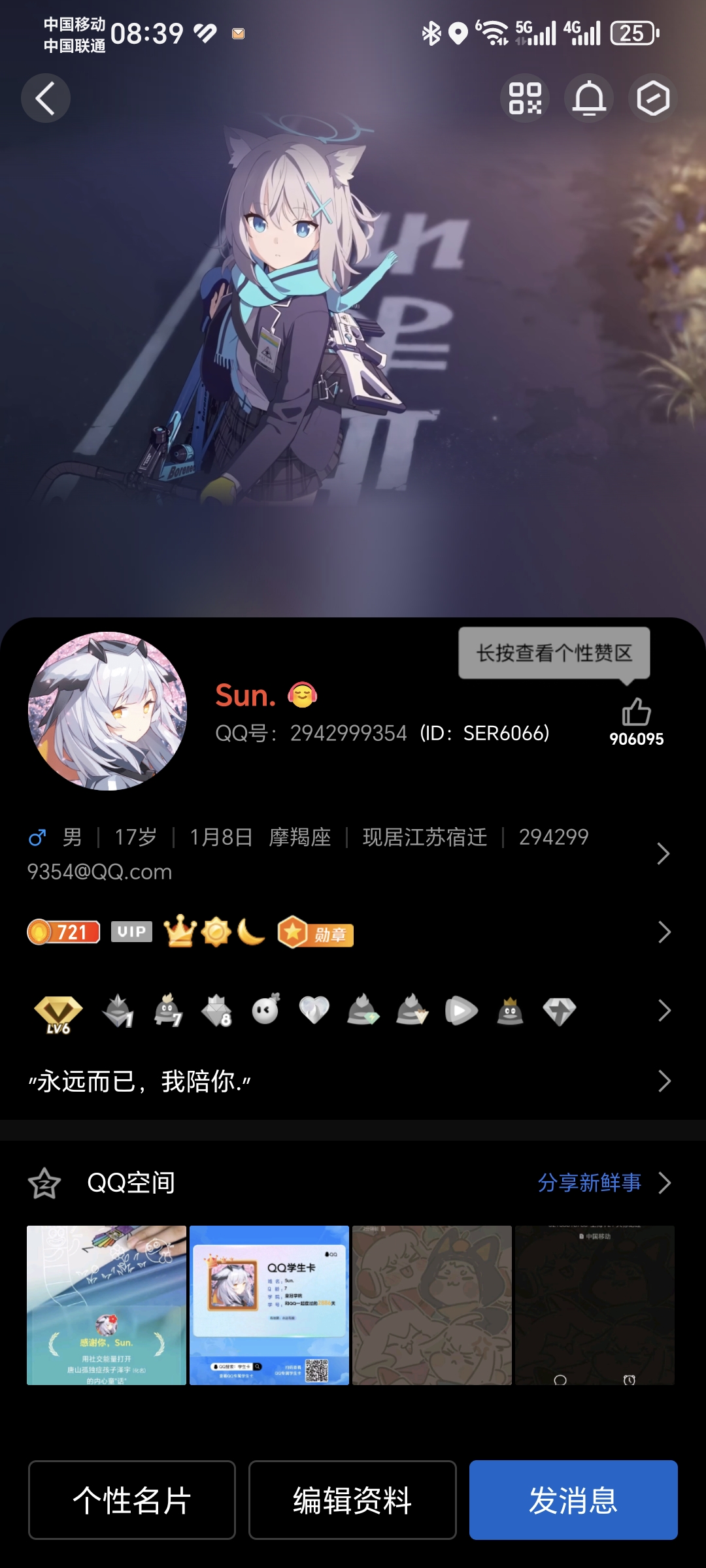
Task: Tap the 个性名片 button
Action: pos(131,1500)
